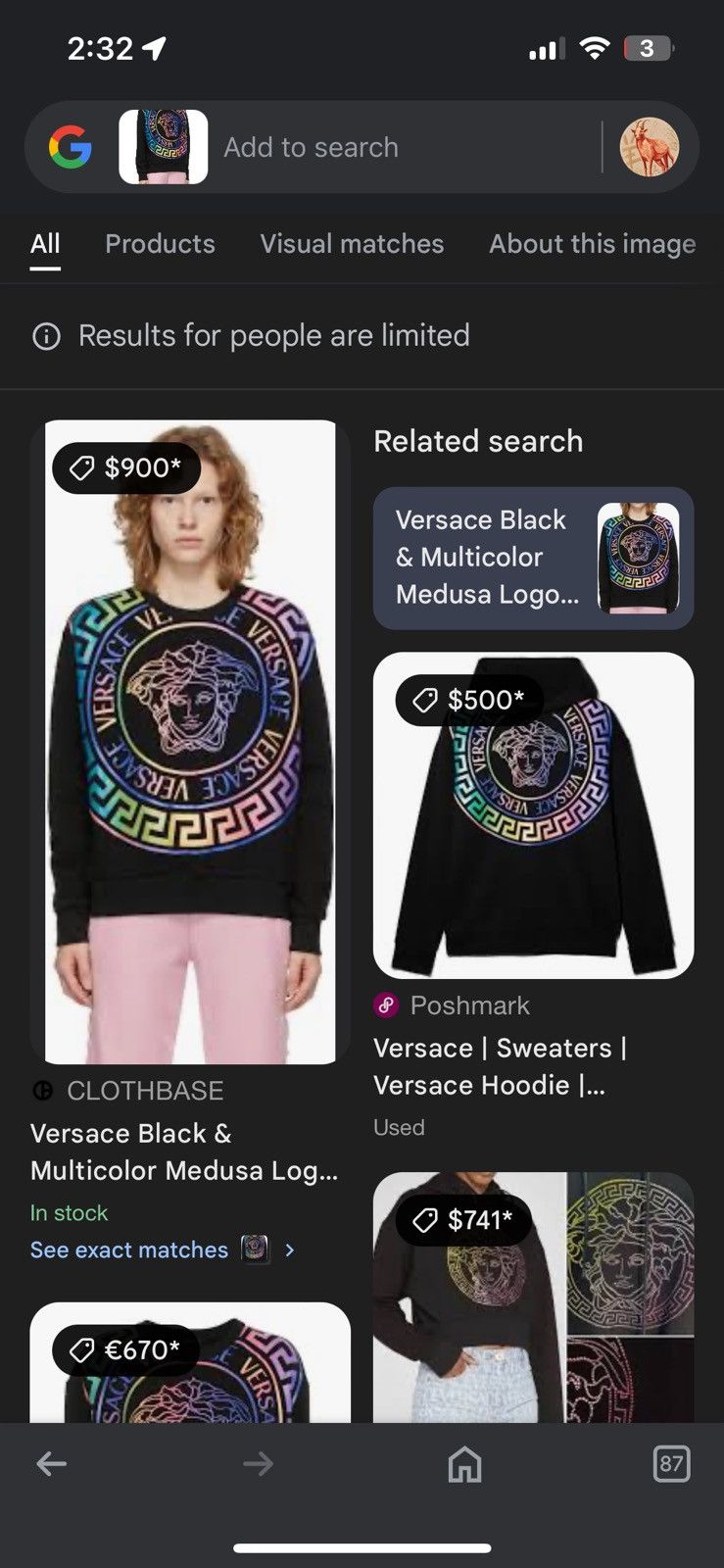Open the $741 cropped hoodie result
The height and width of the screenshot is (1568, 724).
click(x=533, y=1296)
